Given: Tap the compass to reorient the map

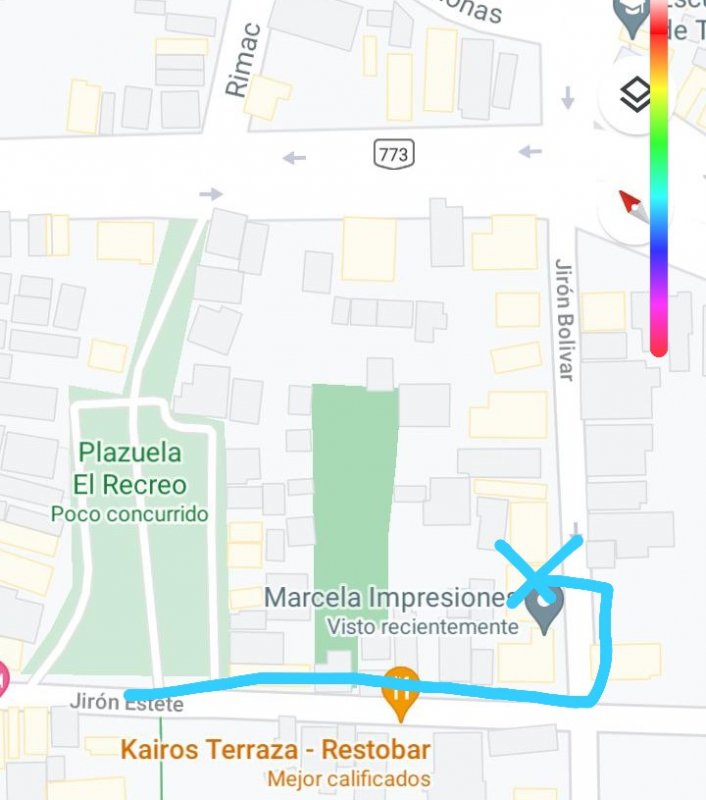Looking at the screenshot, I should point(634,207).
